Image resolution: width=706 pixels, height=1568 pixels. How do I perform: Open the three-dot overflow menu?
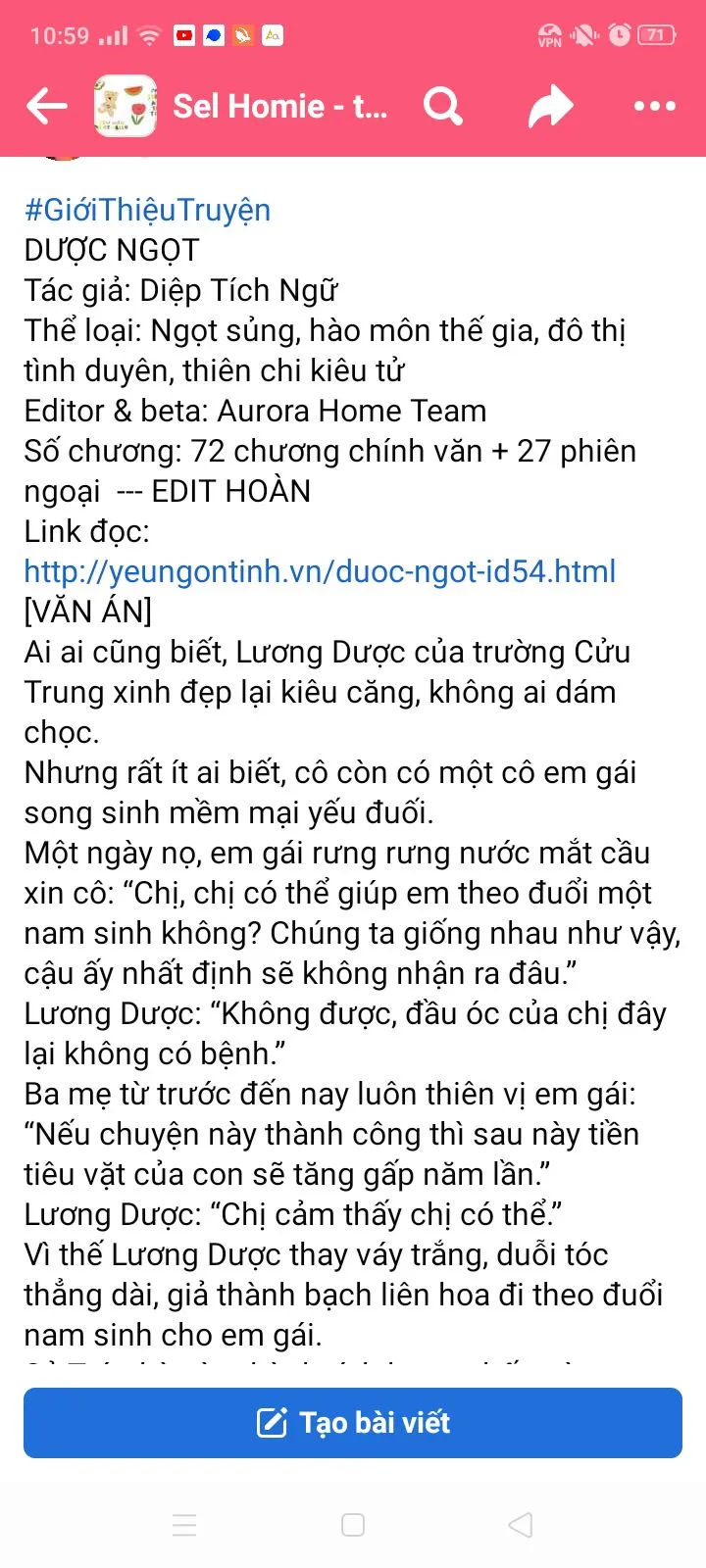[x=655, y=106]
